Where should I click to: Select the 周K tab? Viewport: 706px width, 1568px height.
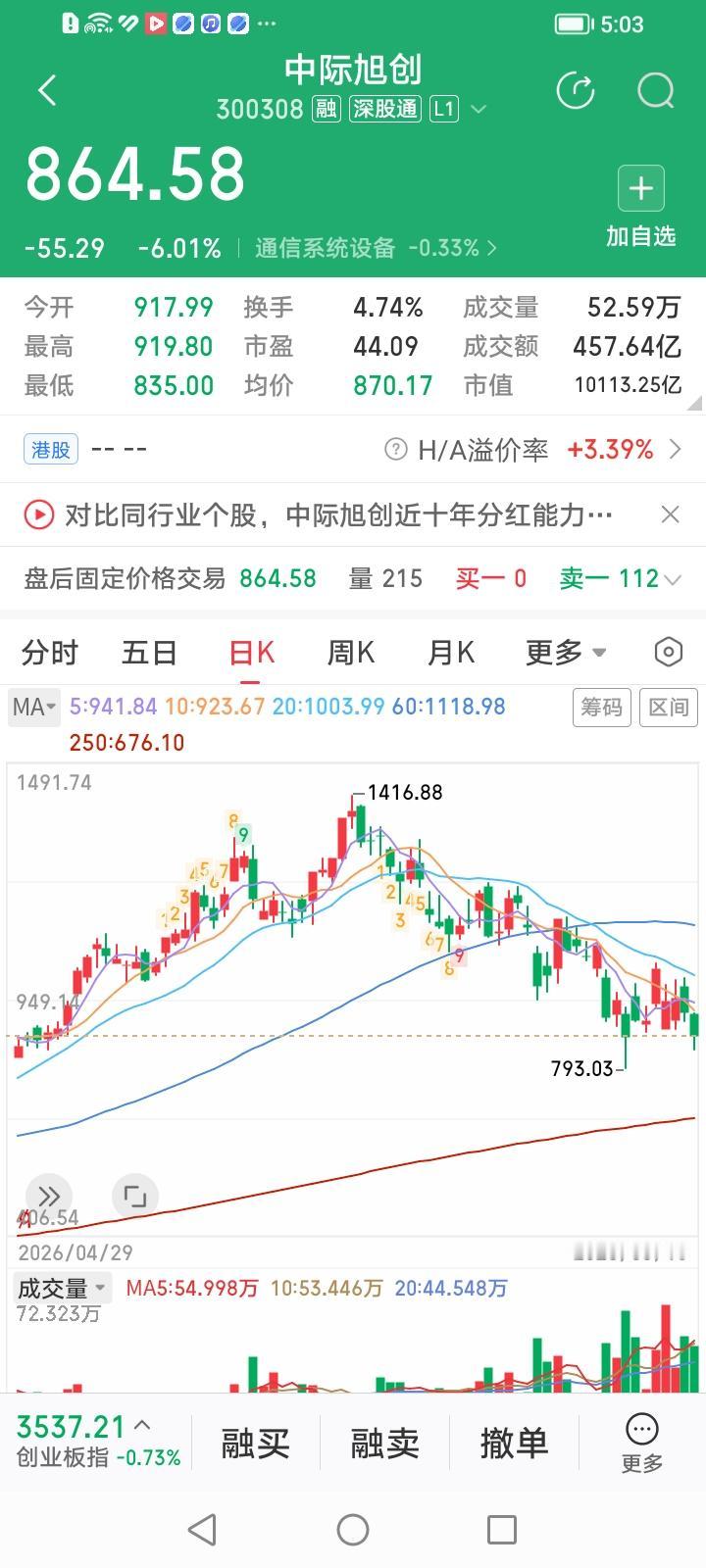[350, 653]
